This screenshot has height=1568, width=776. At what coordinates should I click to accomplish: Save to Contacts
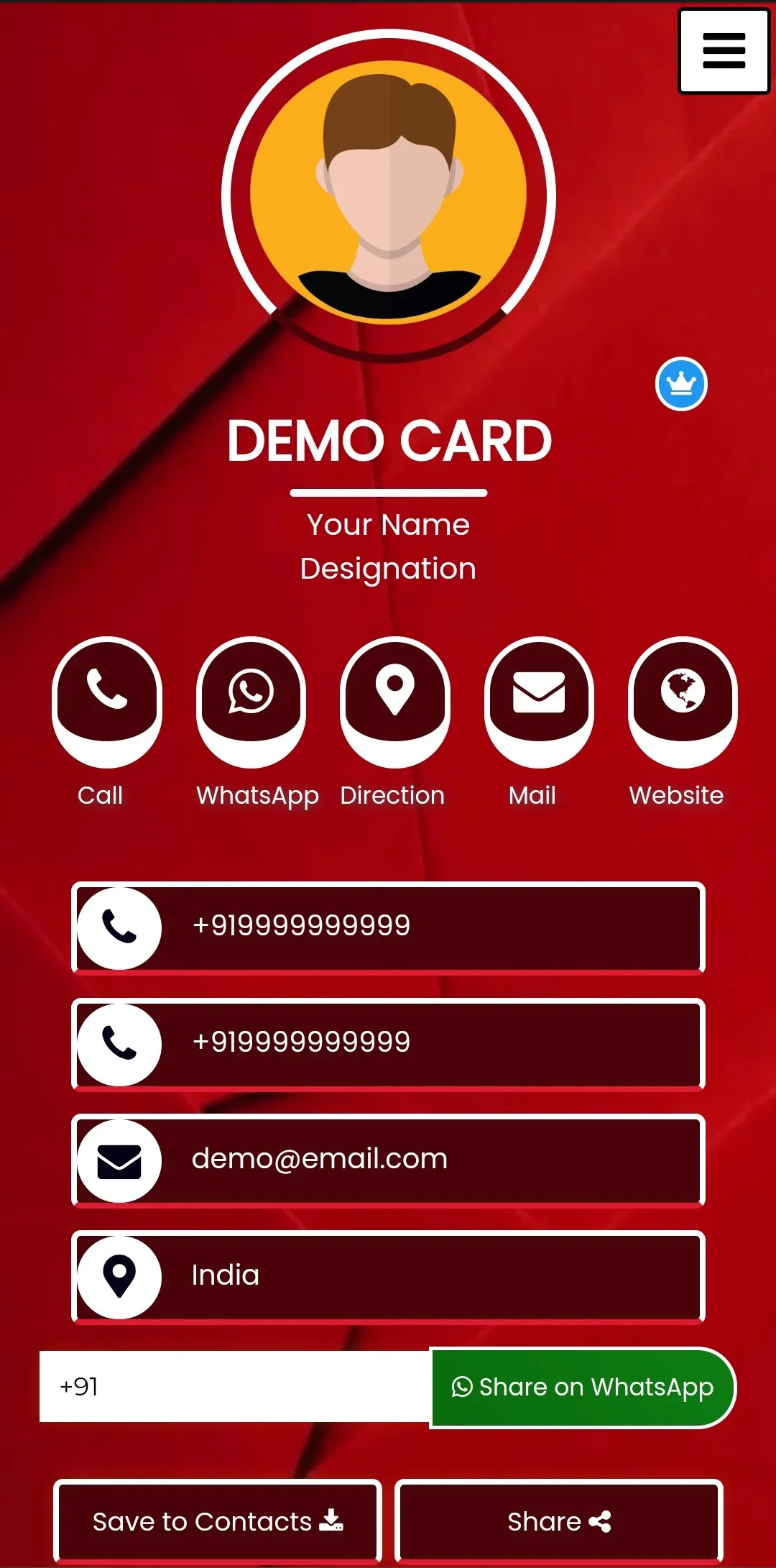click(217, 1521)
